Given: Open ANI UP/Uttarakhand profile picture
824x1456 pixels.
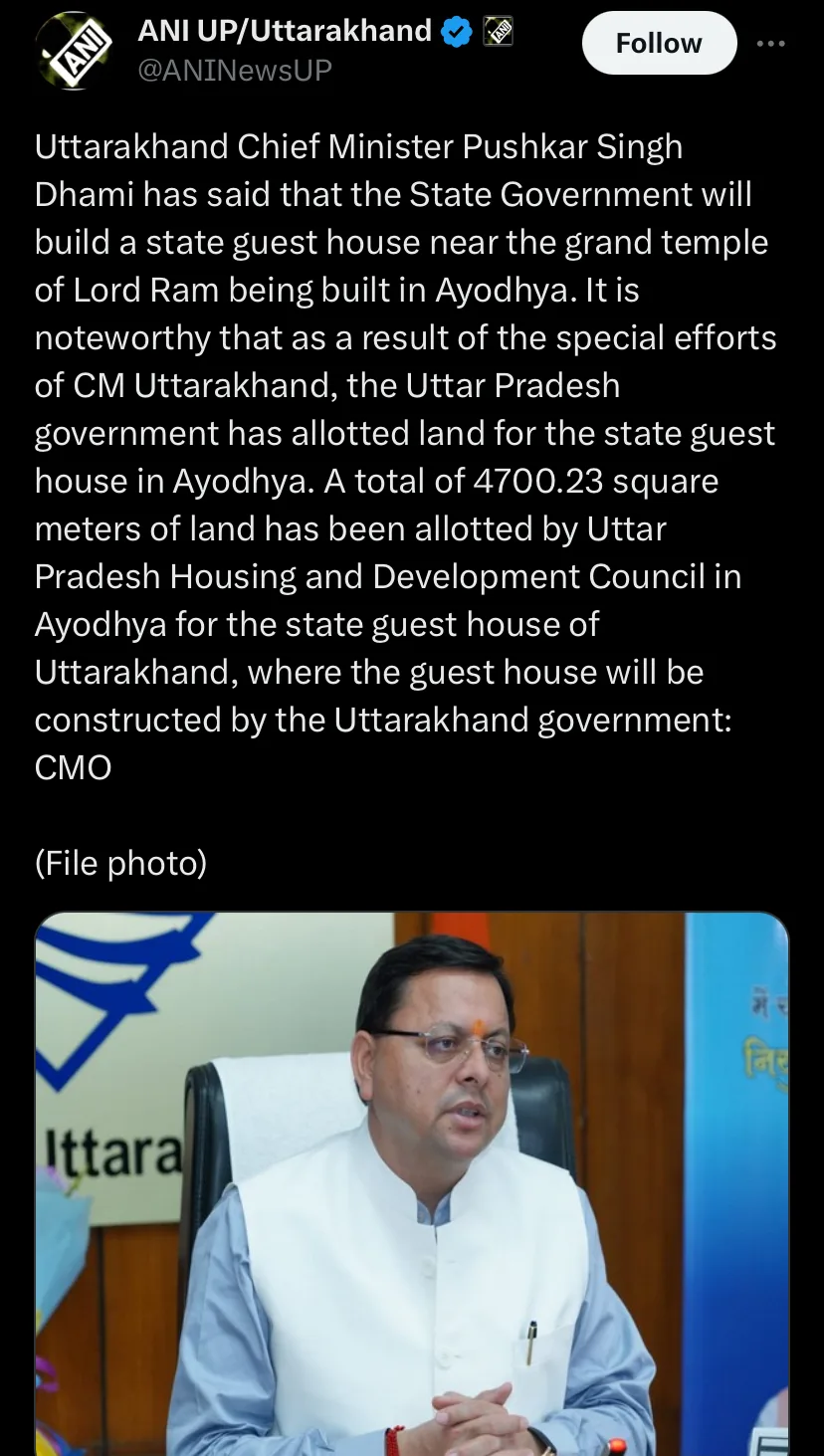Looking at the screenshot, I should pyautogui.click(x=76, y=52).
